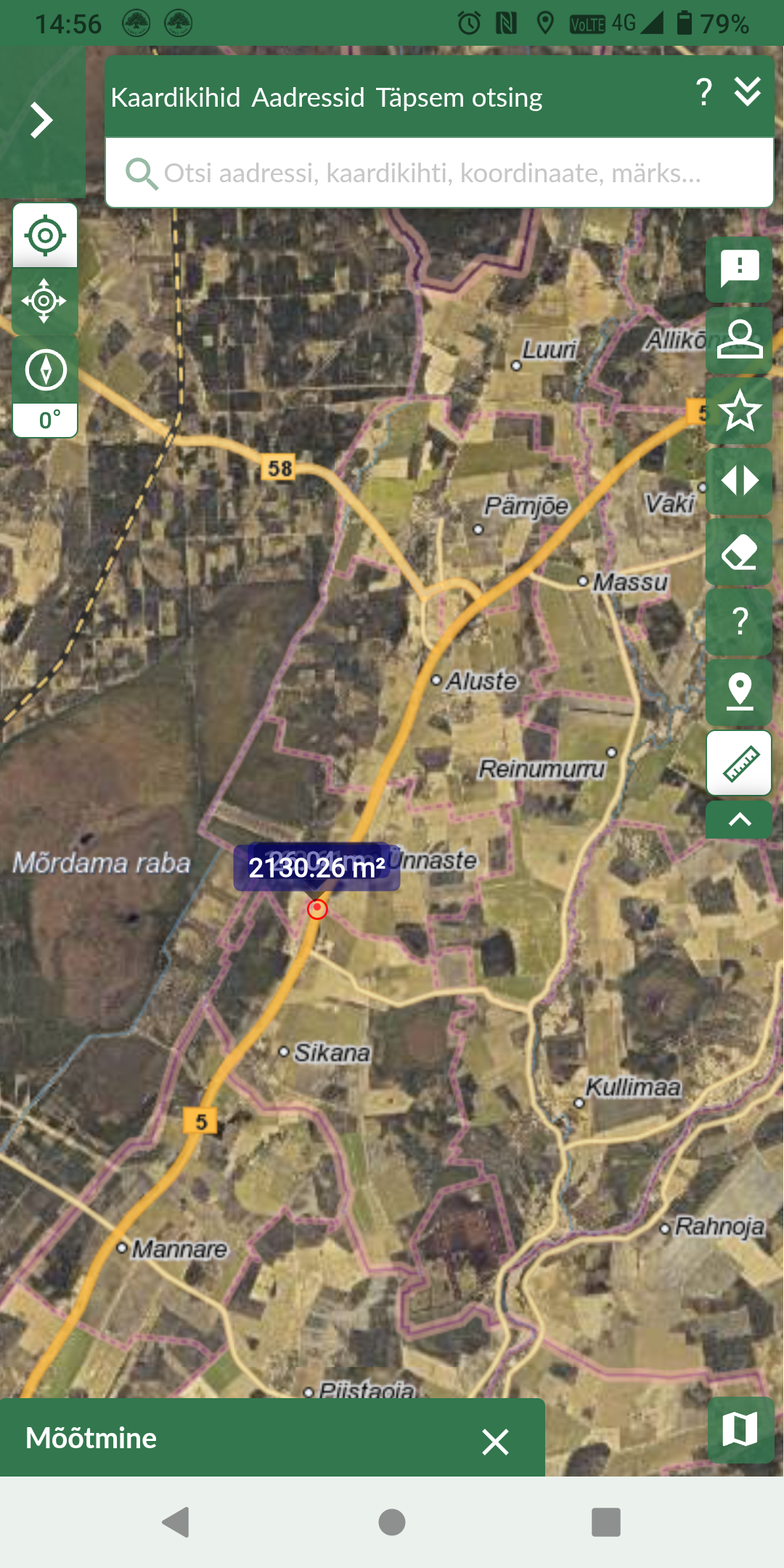Add a location marker pin

click(739, 693)
